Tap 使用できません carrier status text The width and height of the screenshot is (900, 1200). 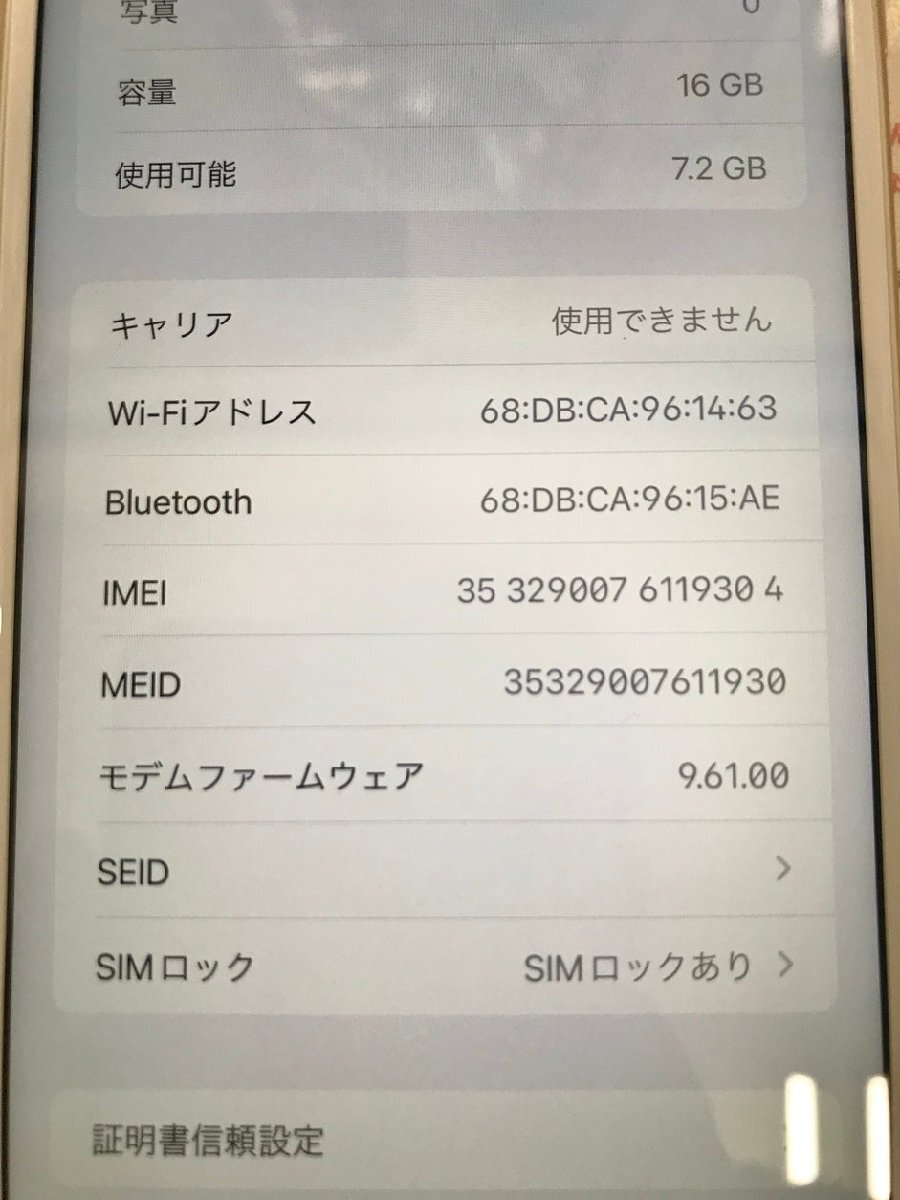click(x=660, y=320)
